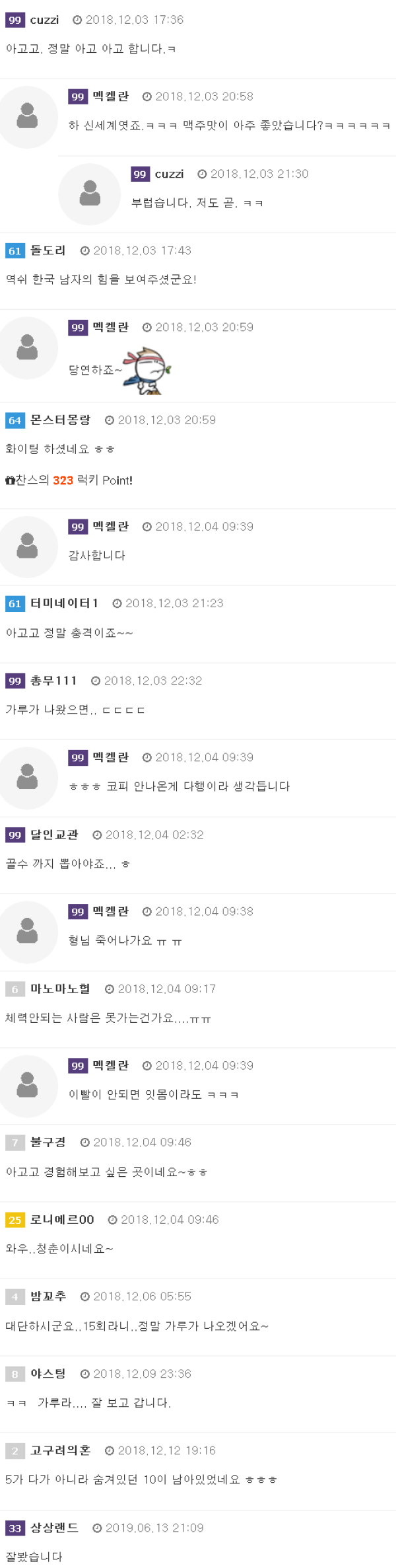
Task: Tap cuzzi on the 17:36 comment
Action: 44,20
